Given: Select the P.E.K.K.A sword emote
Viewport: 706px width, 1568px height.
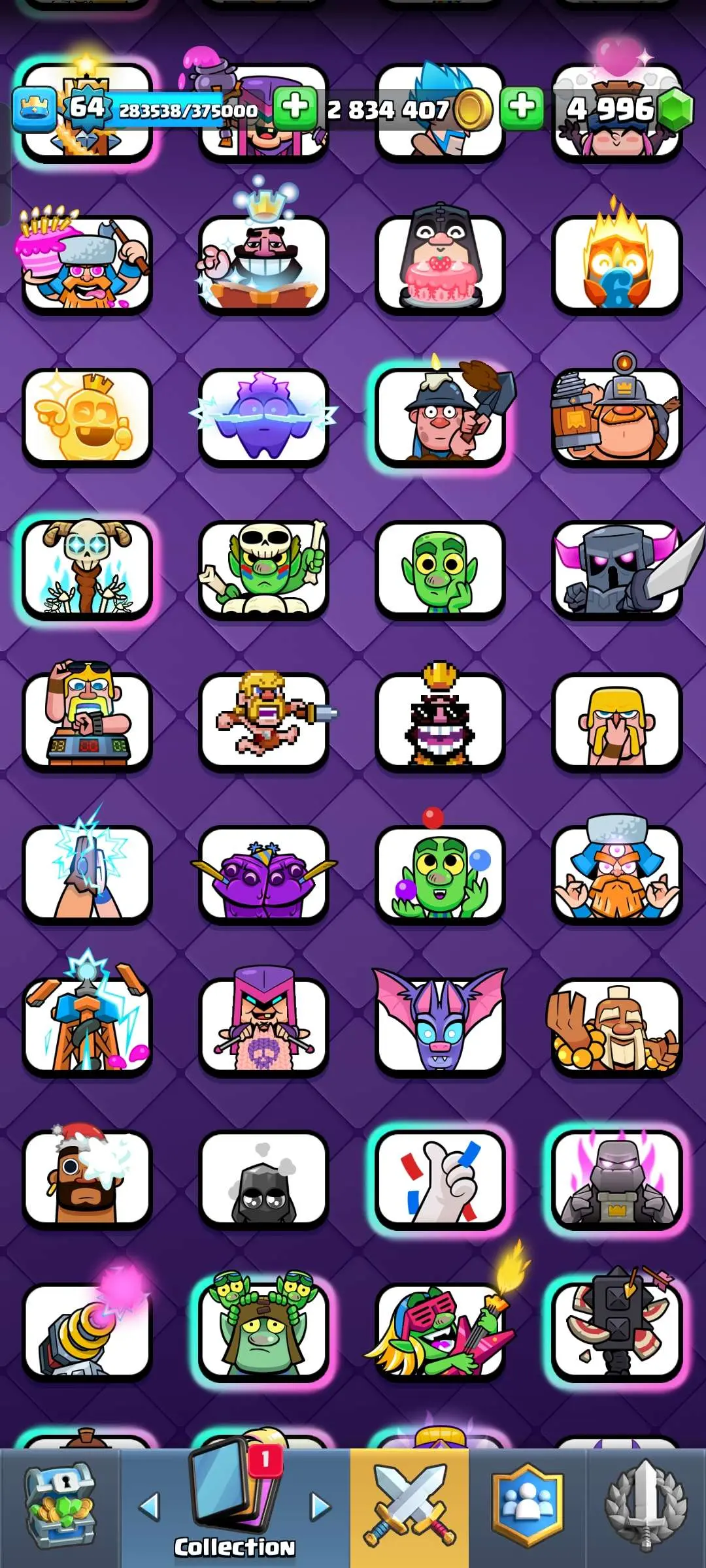Looking at the screenshot, I should coord(616,570).
